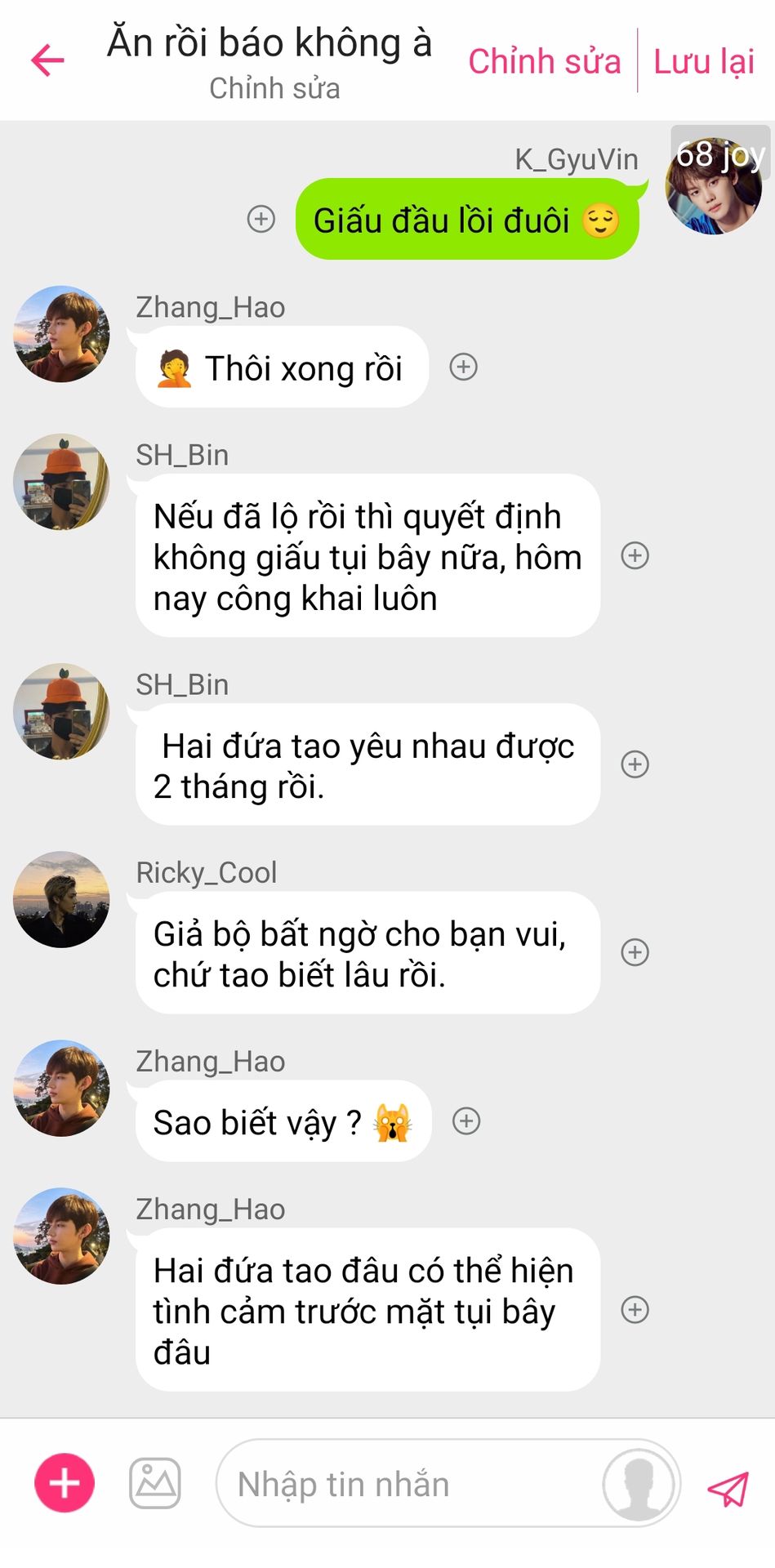Tap the message bubble 'Thôi xong rồi'
This screenshot has width=775, height=1568.
pos(282,367)
